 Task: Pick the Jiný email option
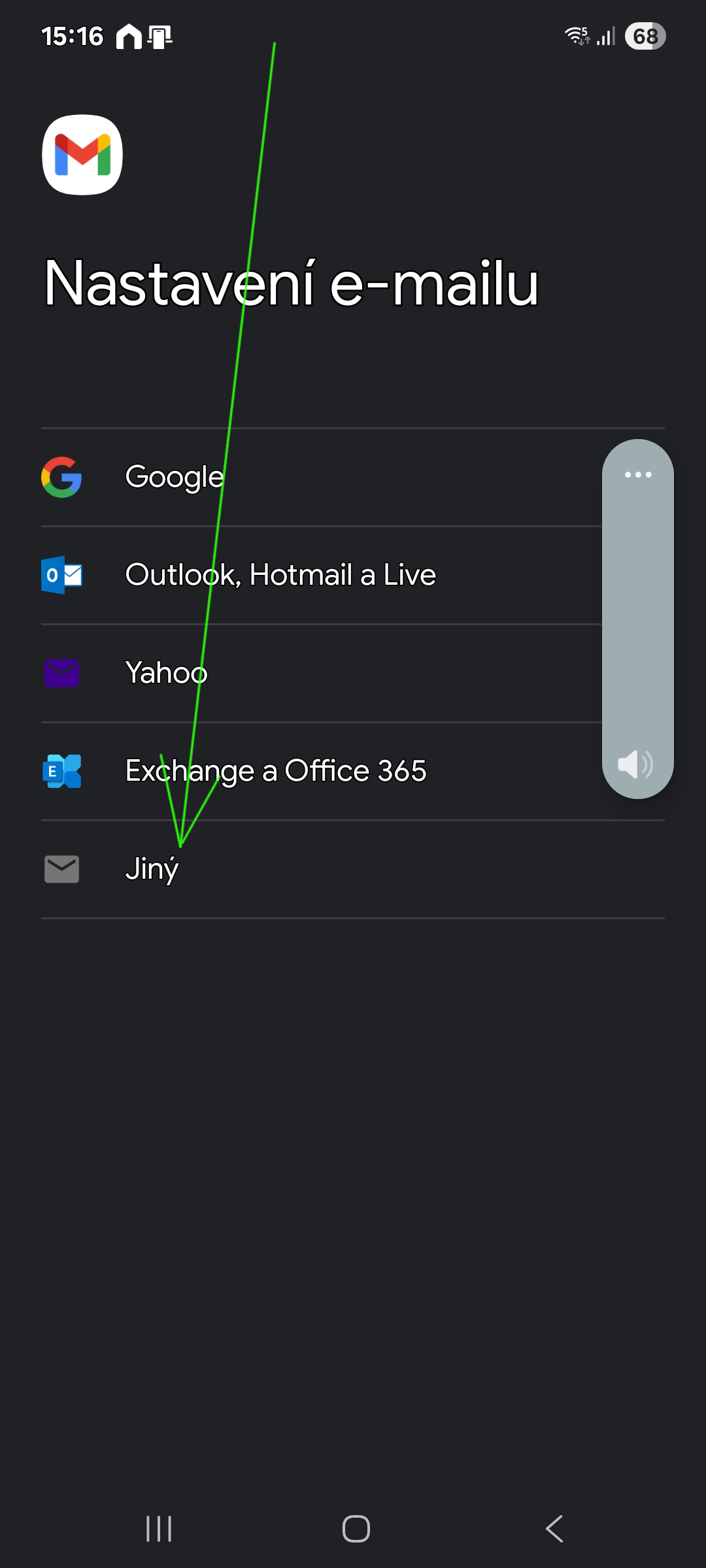click(152, 869)
